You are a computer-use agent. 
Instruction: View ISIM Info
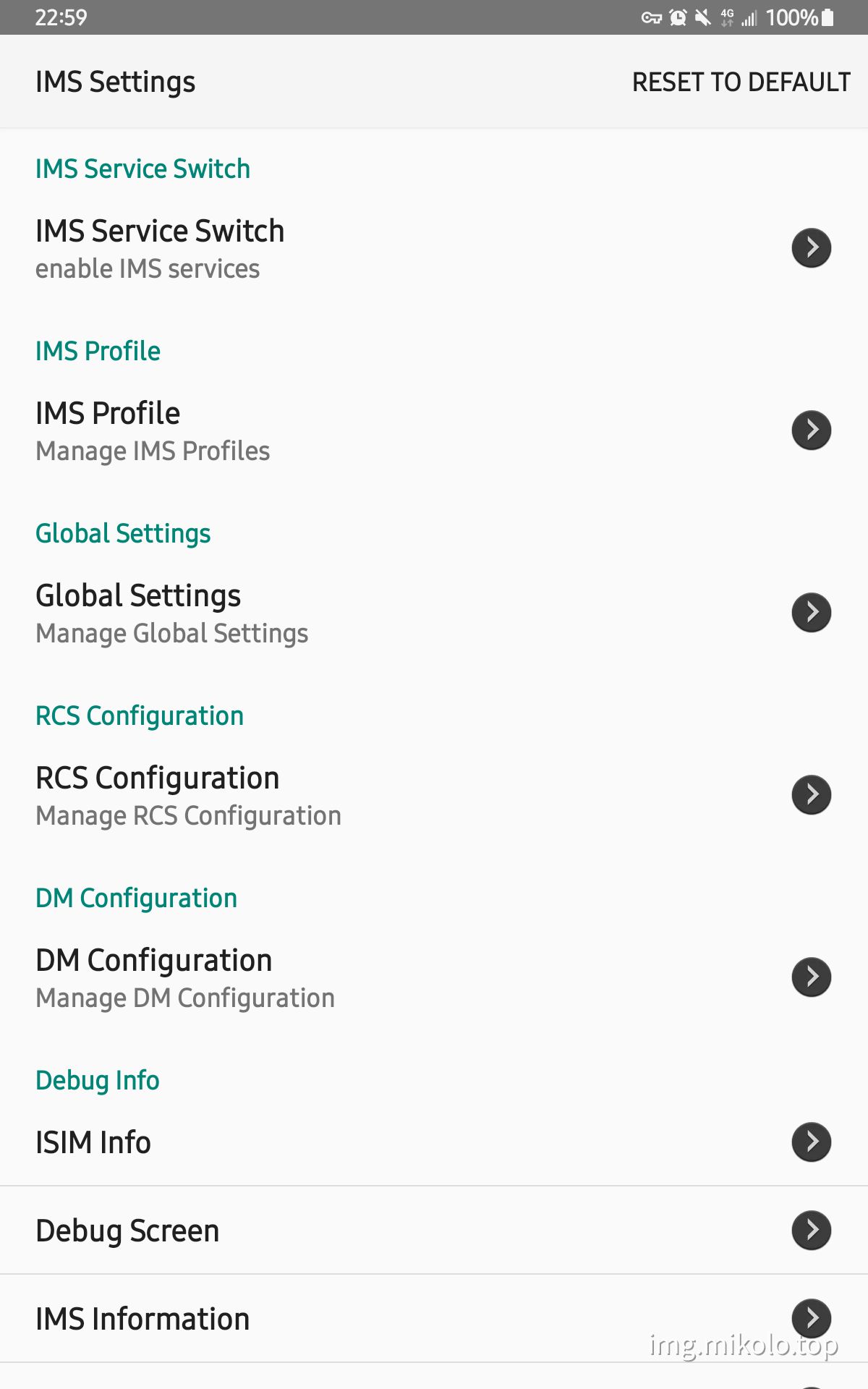coord(434,1142)
